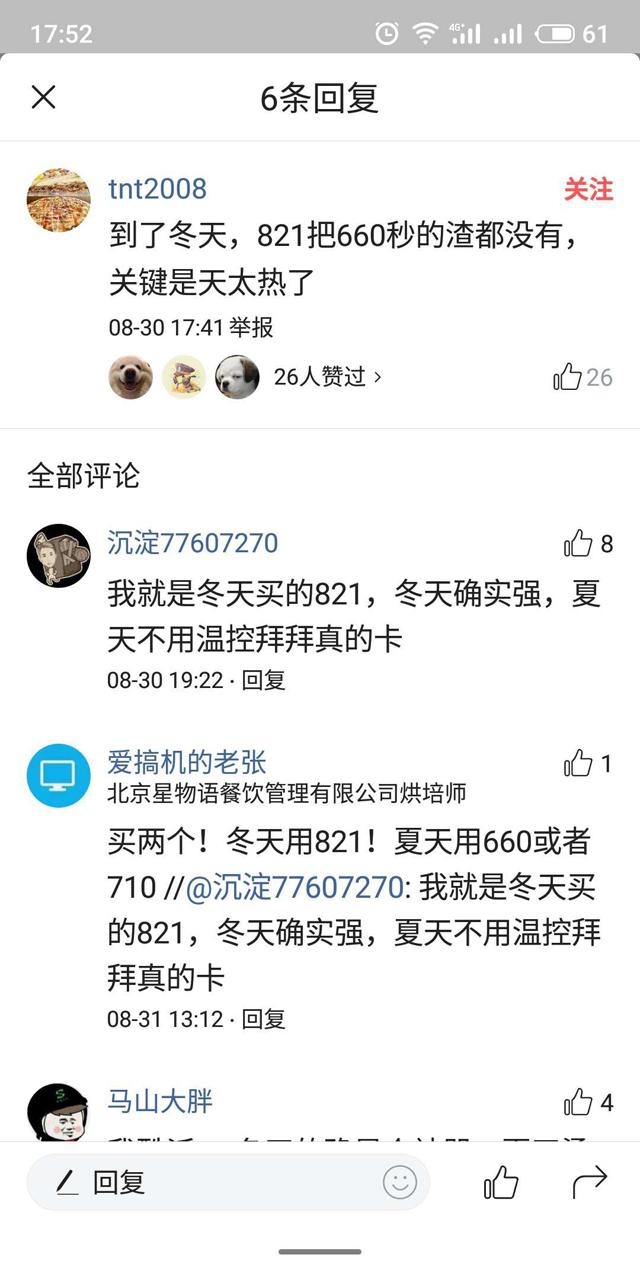The height and width of the screenshot is (1280, 640).
Task: Open the emoji picker
Action: point(399,1183)
